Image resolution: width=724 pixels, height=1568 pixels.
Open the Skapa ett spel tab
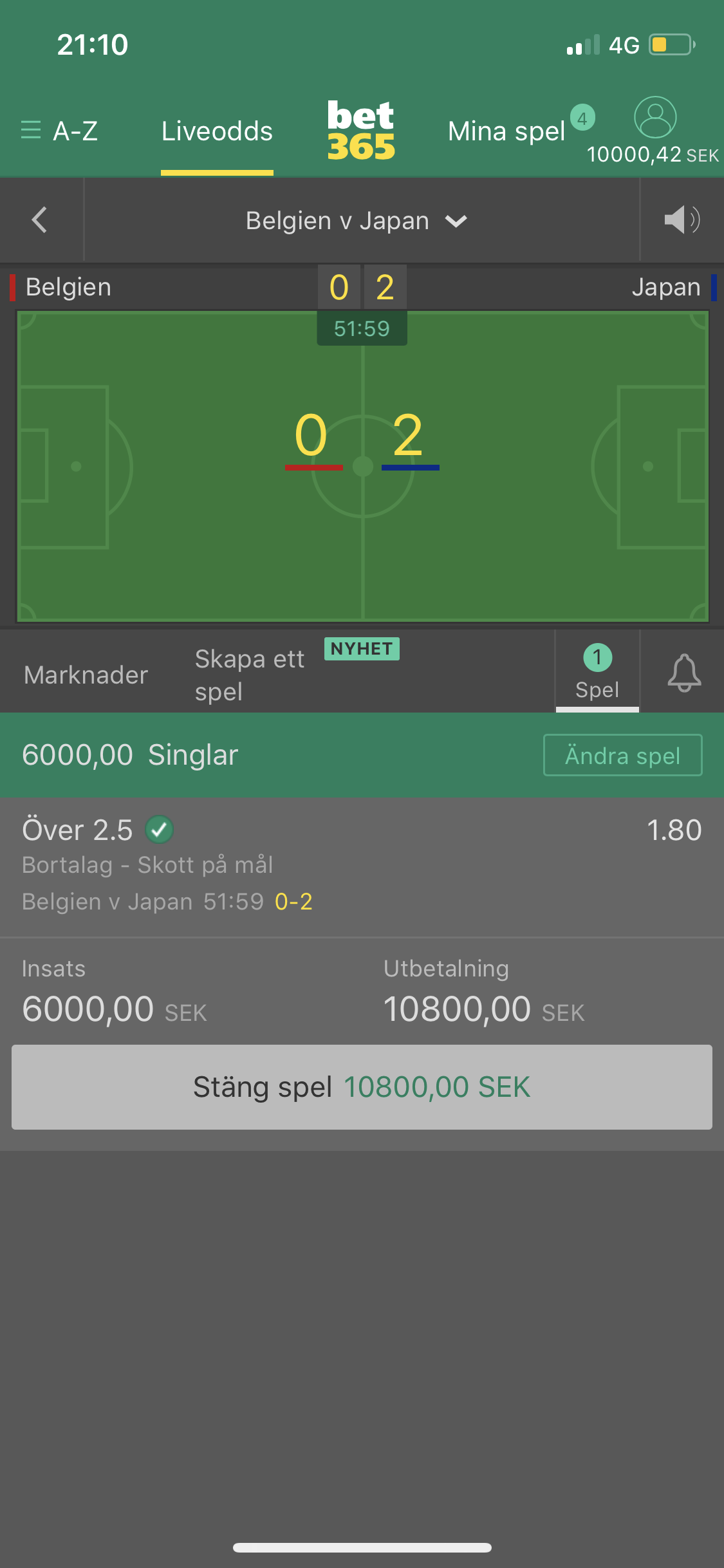(250, 675)
